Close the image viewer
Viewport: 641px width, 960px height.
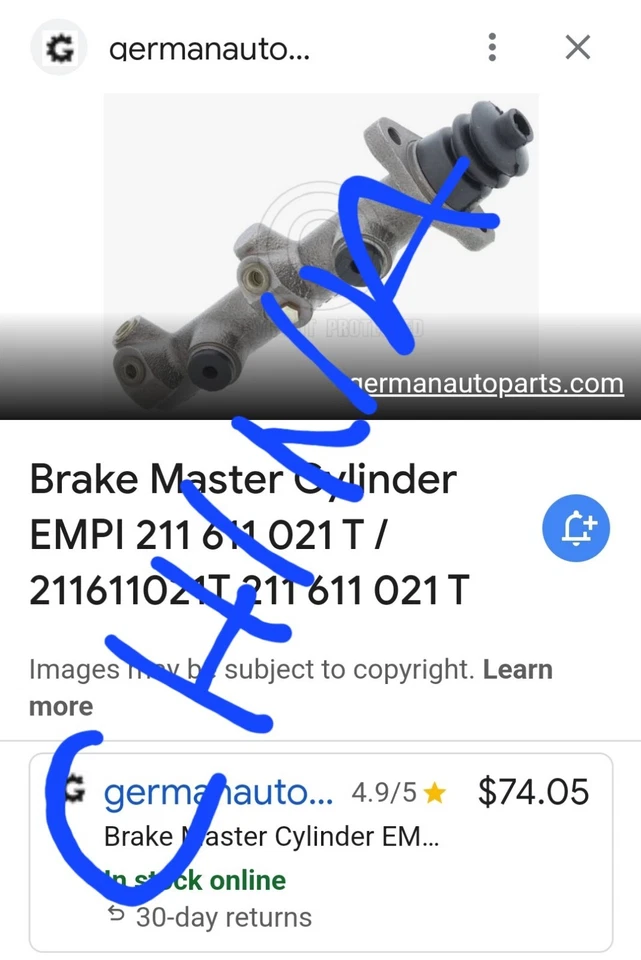pyautogui.click(x=578, y=47)
